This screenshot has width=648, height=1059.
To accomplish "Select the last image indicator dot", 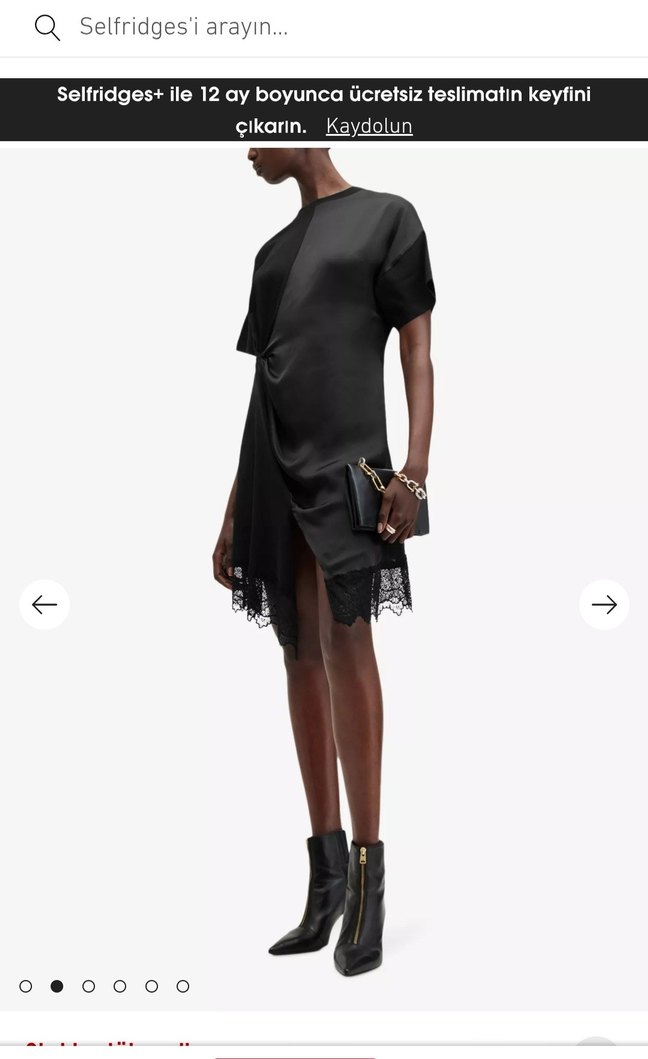I will (183, 986).
